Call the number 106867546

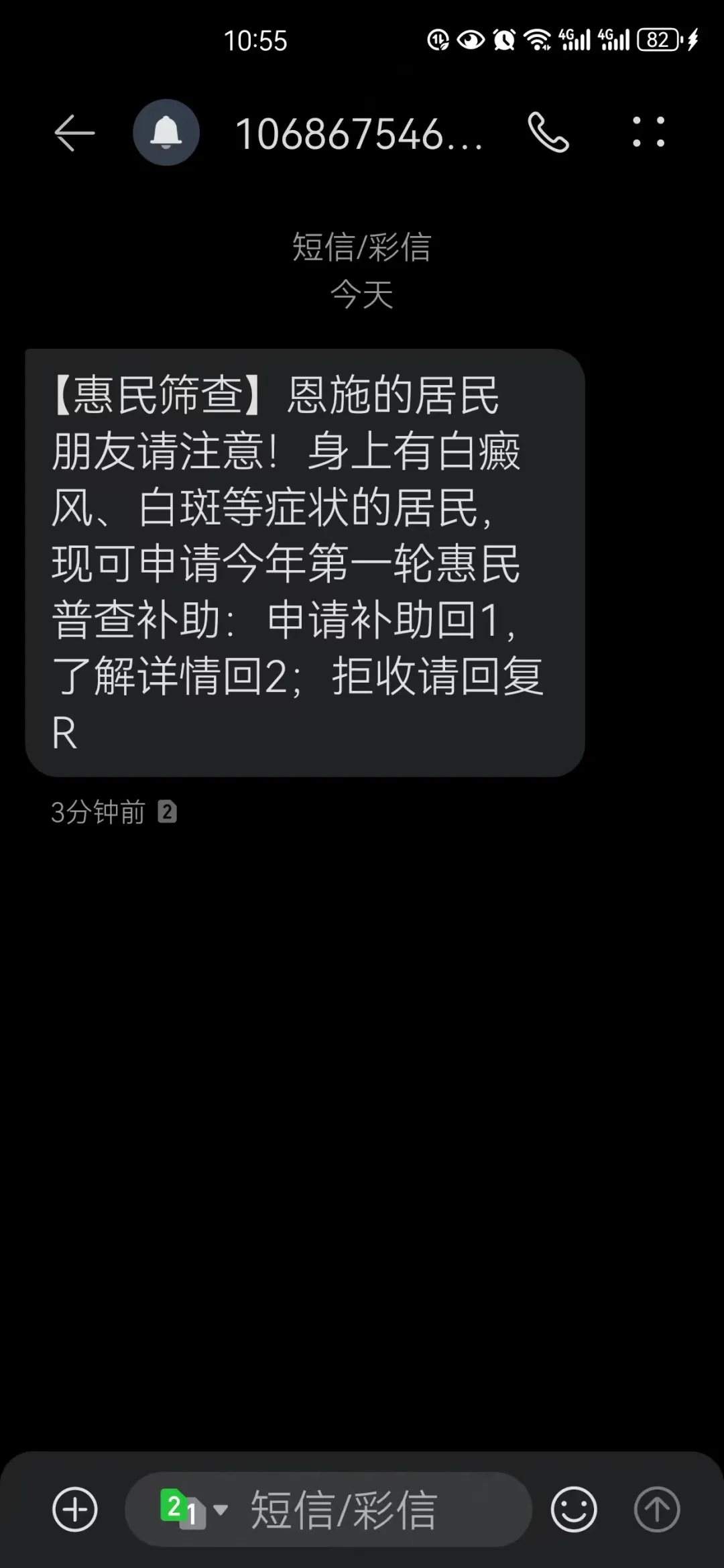click(x=548, y=133)
